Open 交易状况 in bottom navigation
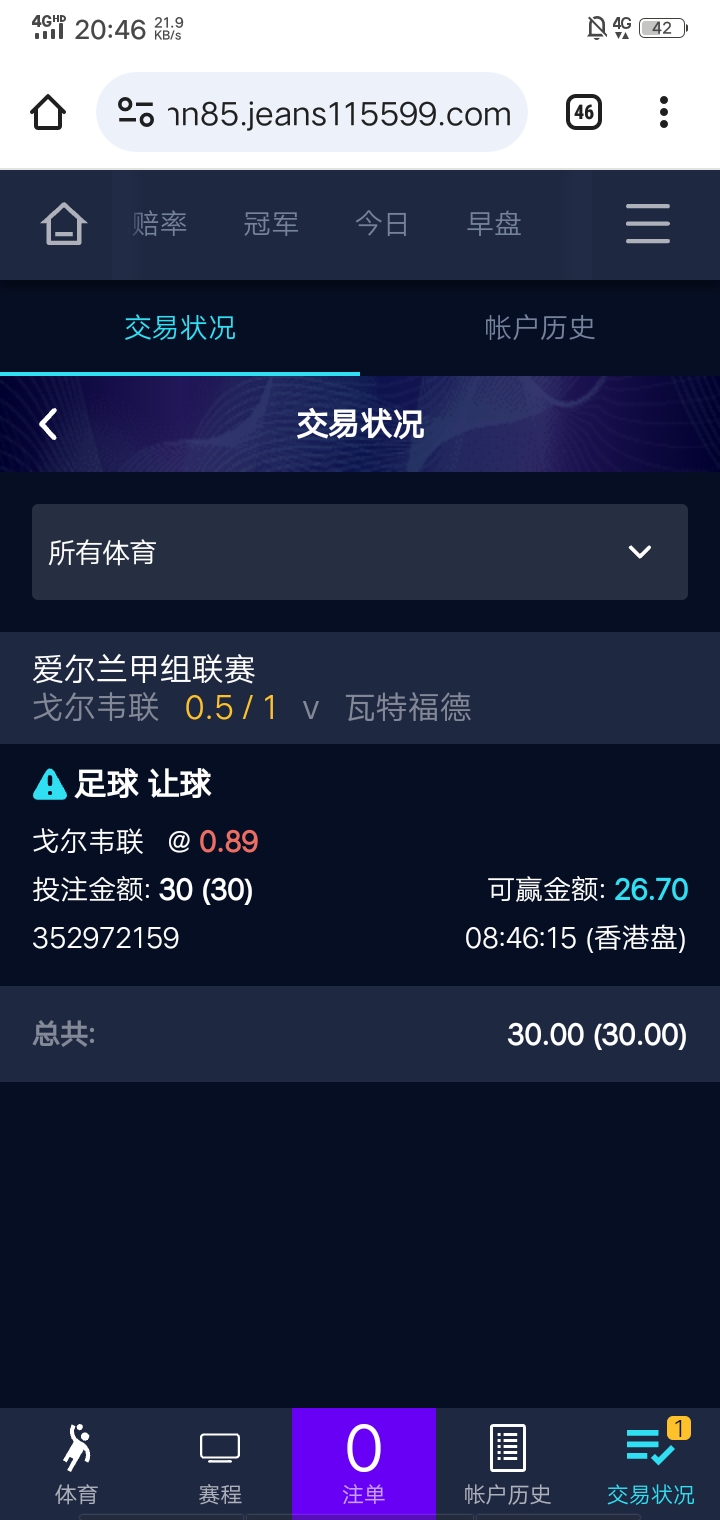 (651, 1464)
